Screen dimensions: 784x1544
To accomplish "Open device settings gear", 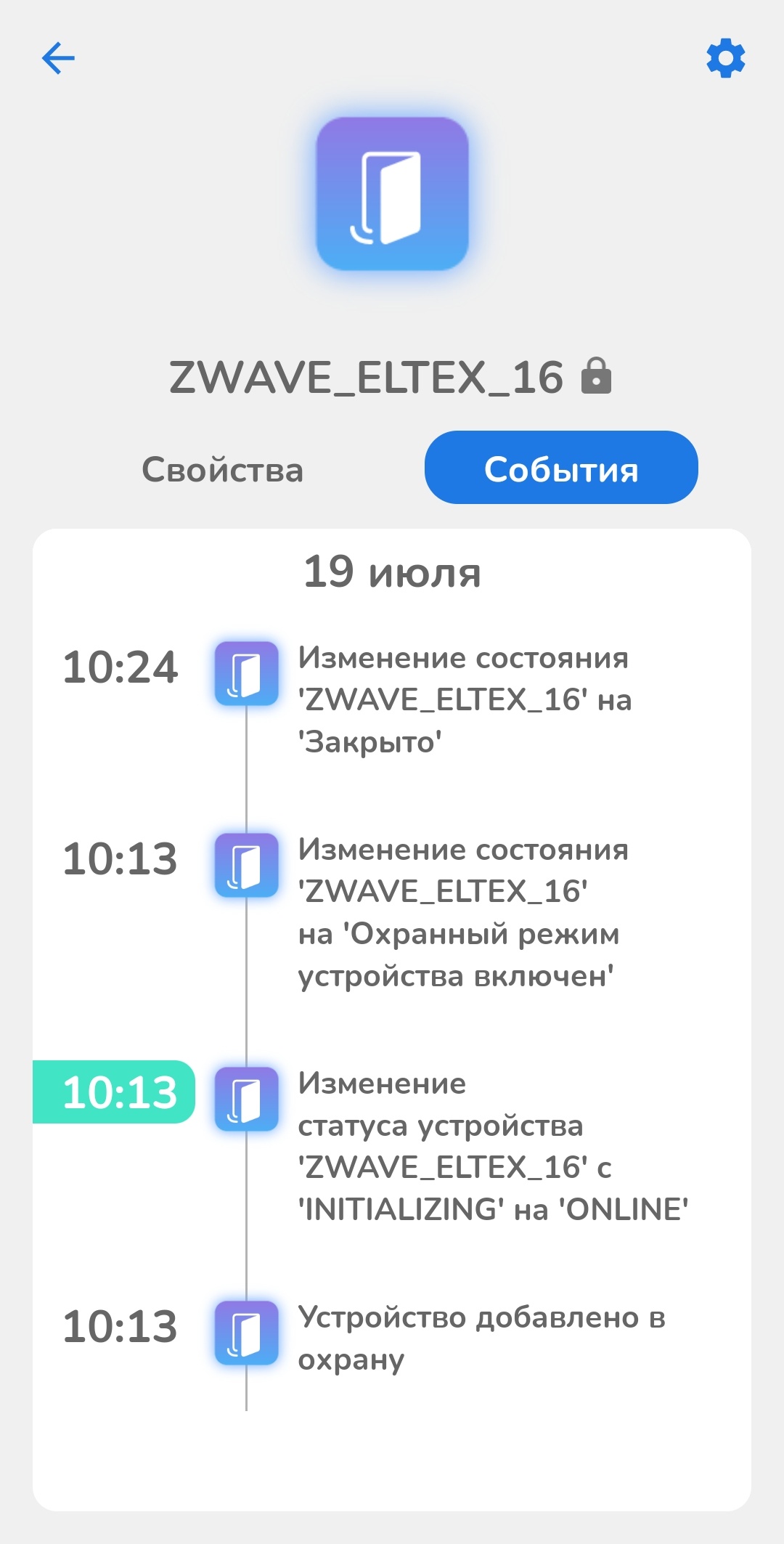I will pyautogui.click(x=725, y=59).
